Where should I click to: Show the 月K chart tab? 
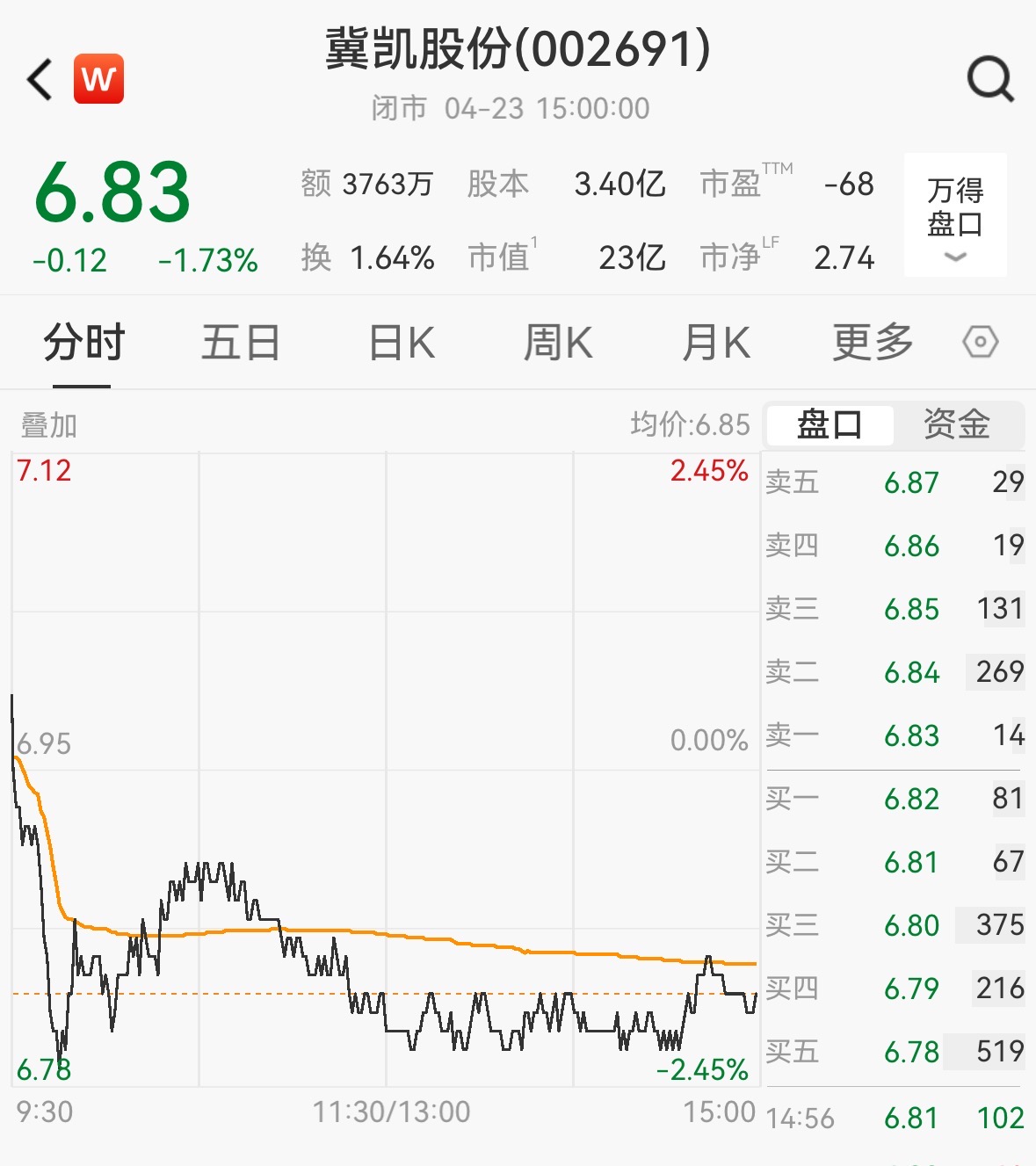click(716, 343)
